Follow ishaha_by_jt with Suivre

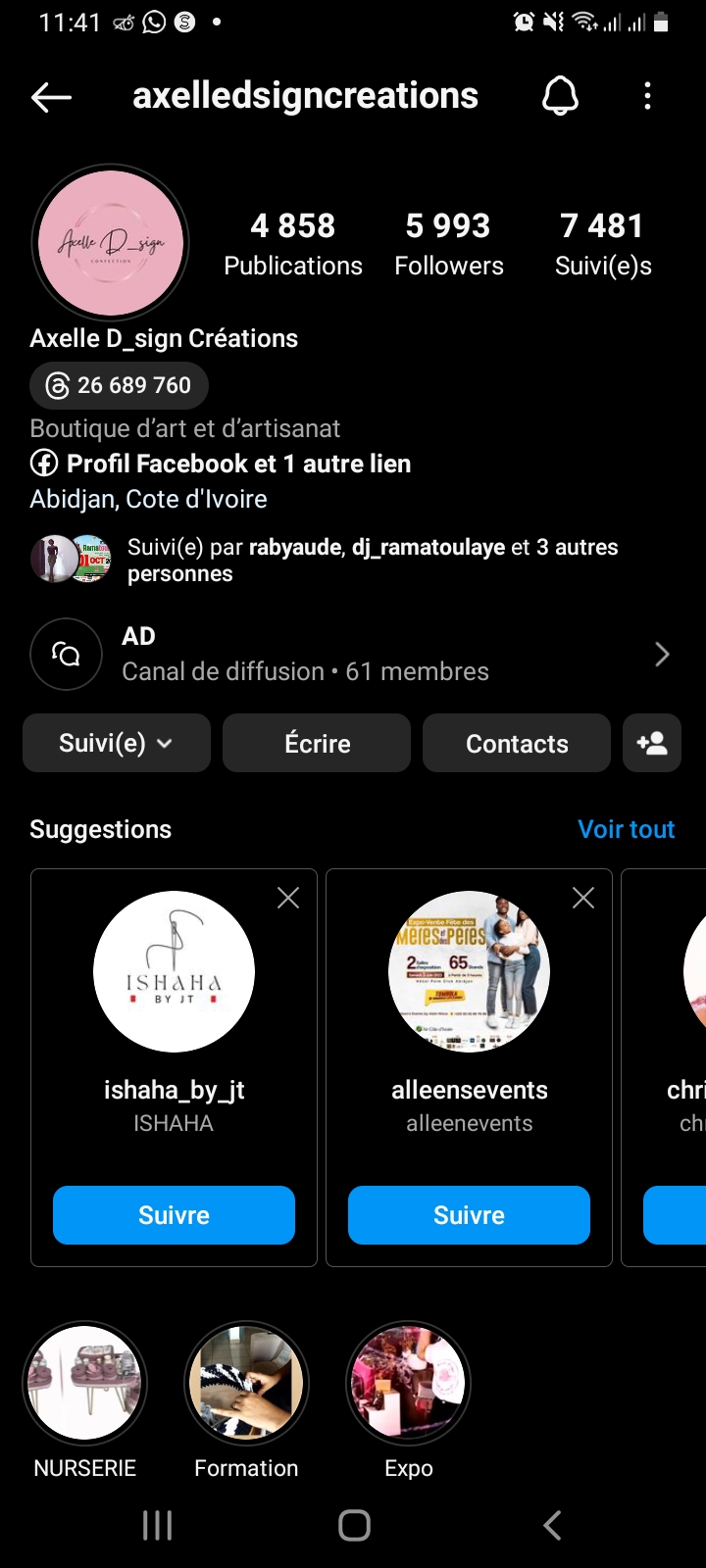[174, 1215]
